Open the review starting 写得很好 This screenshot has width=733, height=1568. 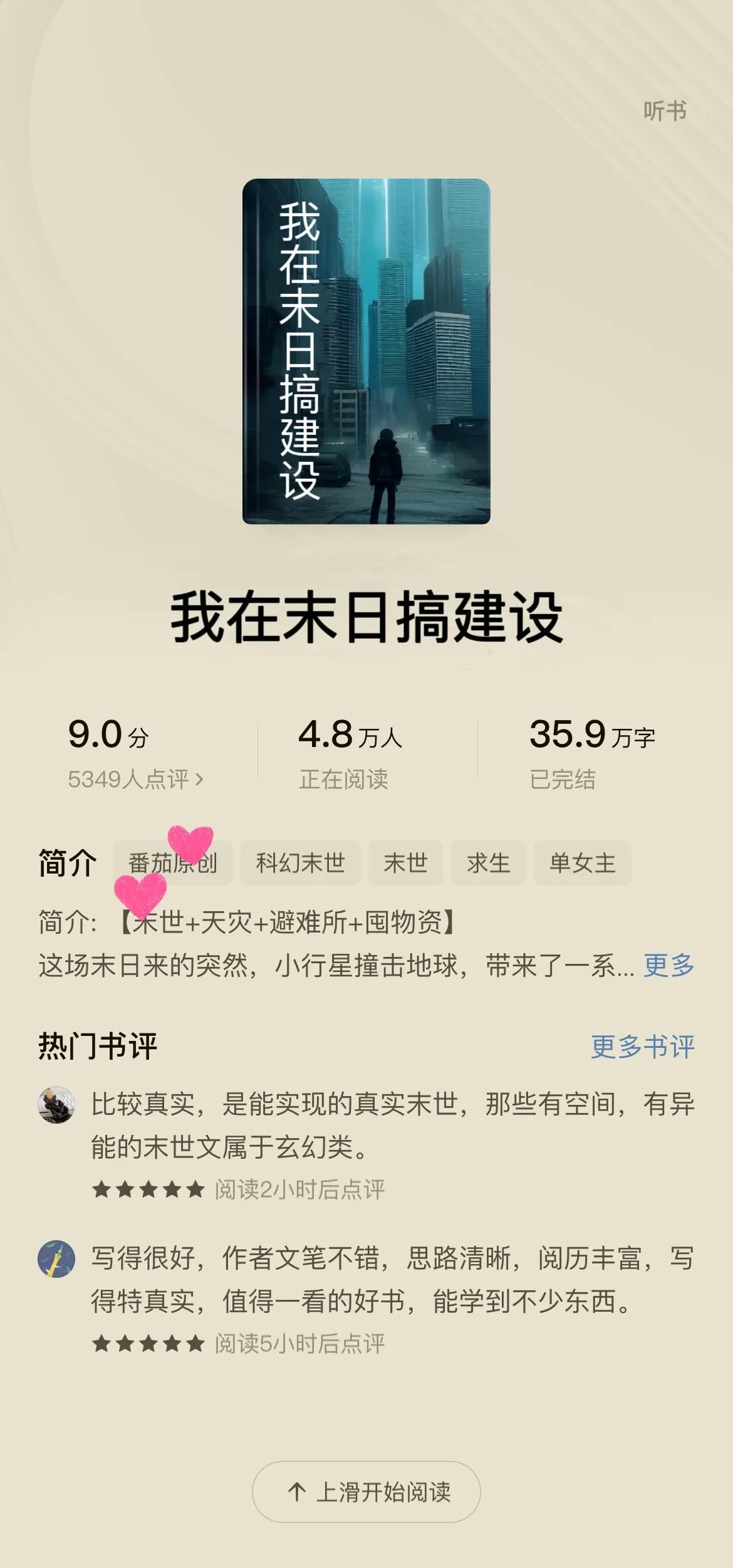tap(392, 1280)
